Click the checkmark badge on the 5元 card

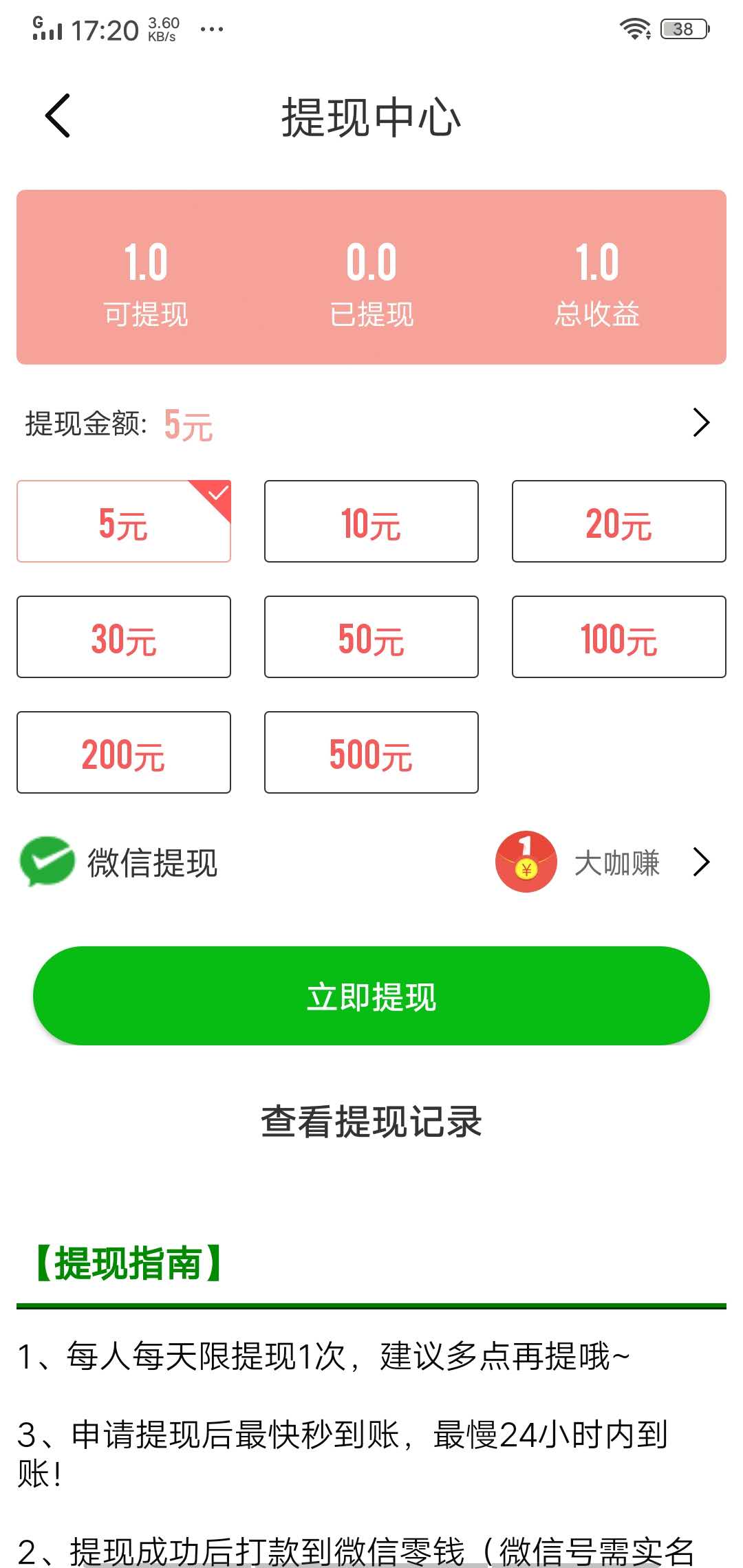217,492
